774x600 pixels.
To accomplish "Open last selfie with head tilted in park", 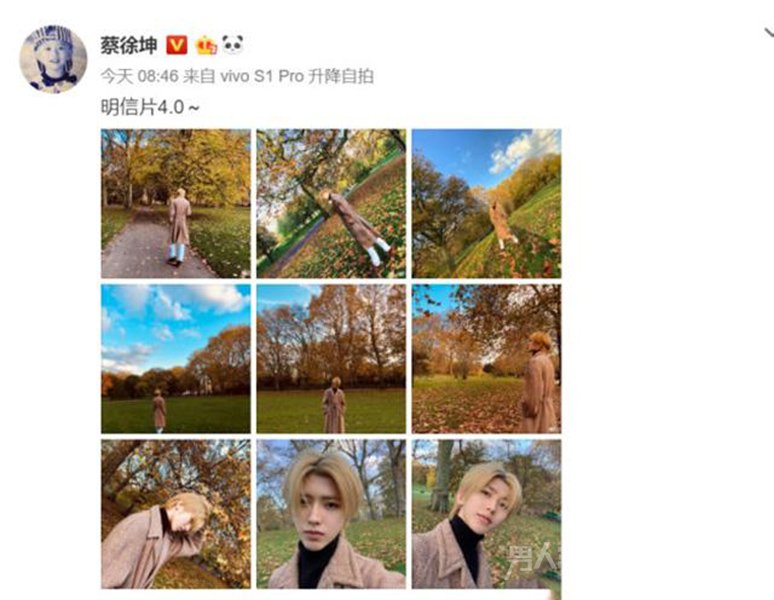I will point(486,514).
